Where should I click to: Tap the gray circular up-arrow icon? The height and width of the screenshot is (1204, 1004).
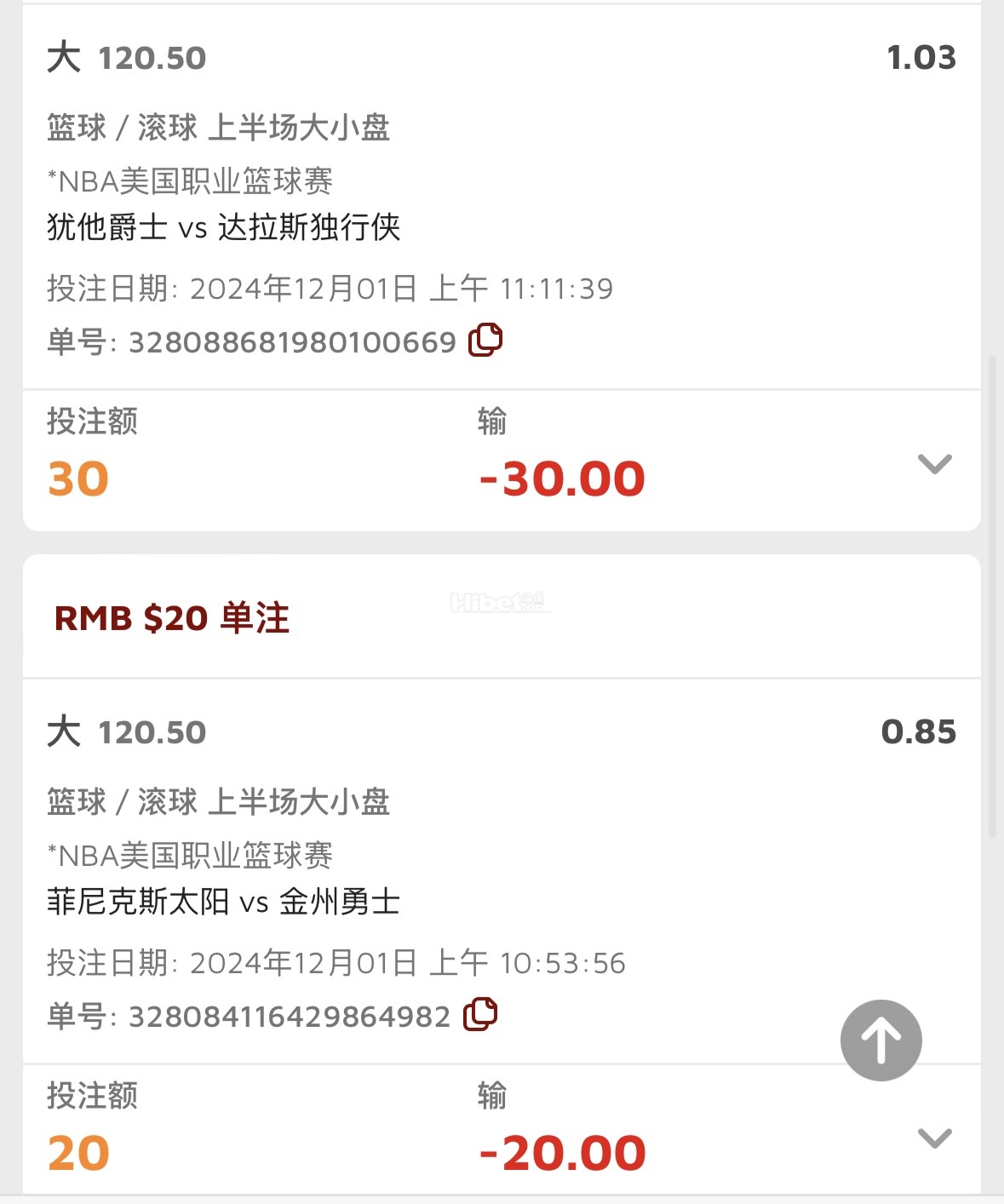tap(880, 1040)
